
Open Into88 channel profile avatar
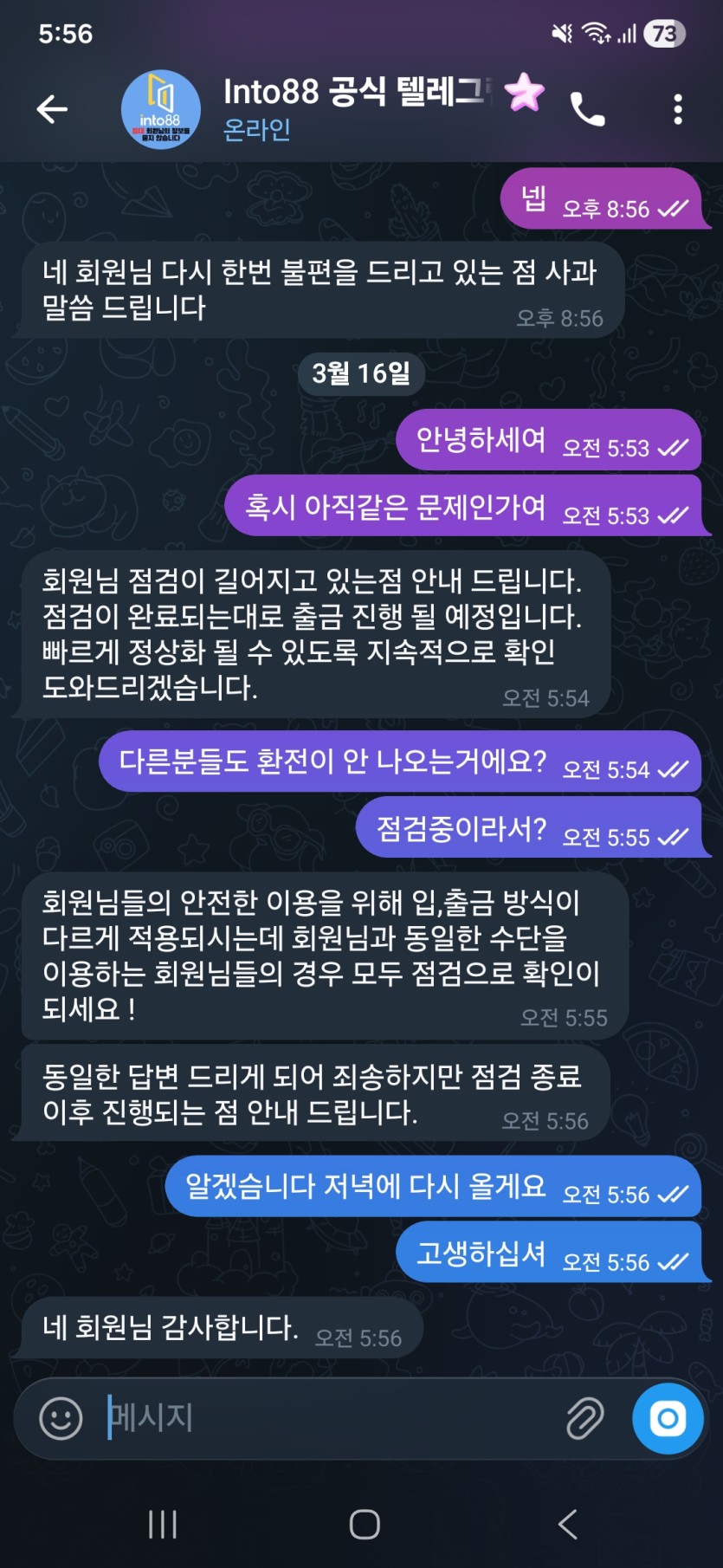click(x=160, y=110)
